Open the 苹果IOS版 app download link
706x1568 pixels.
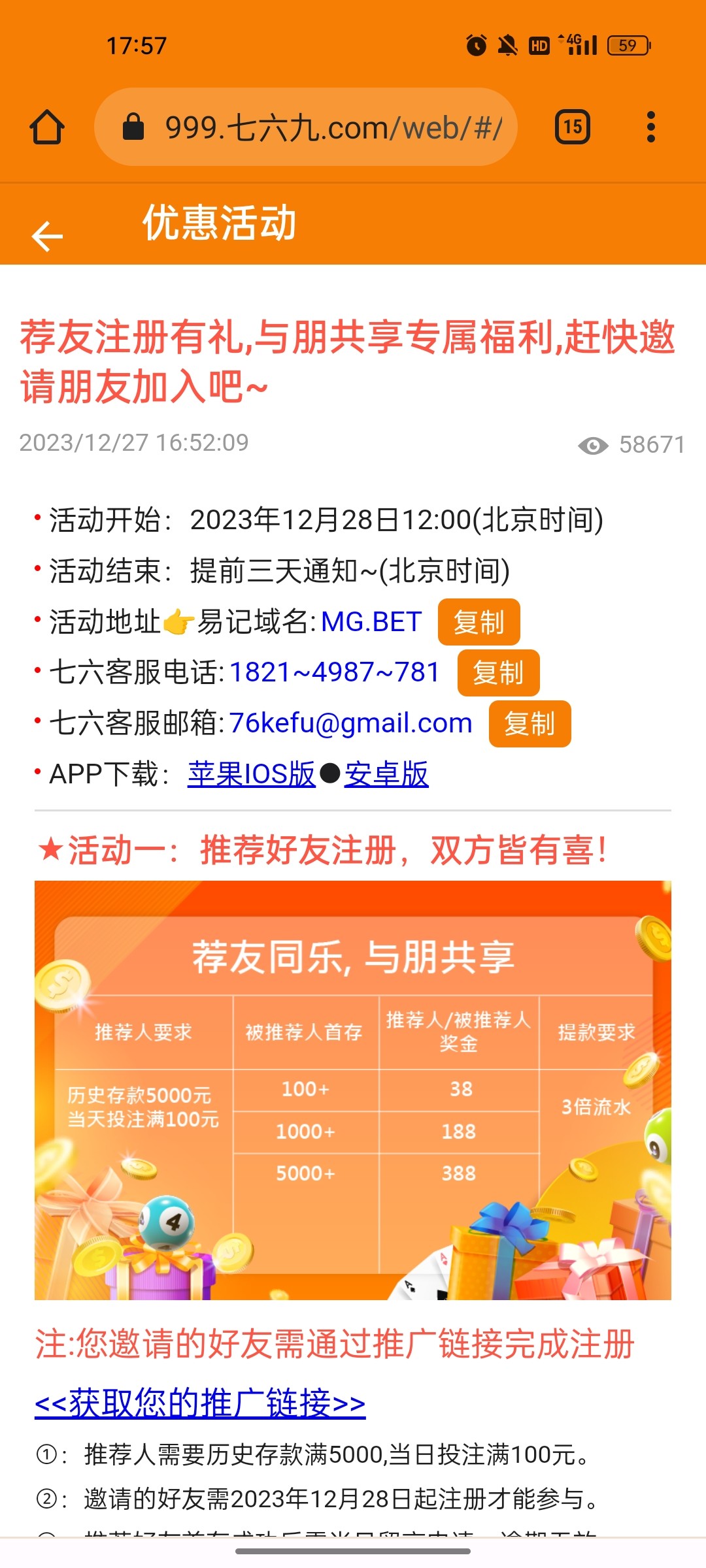[x=252, y=774]
